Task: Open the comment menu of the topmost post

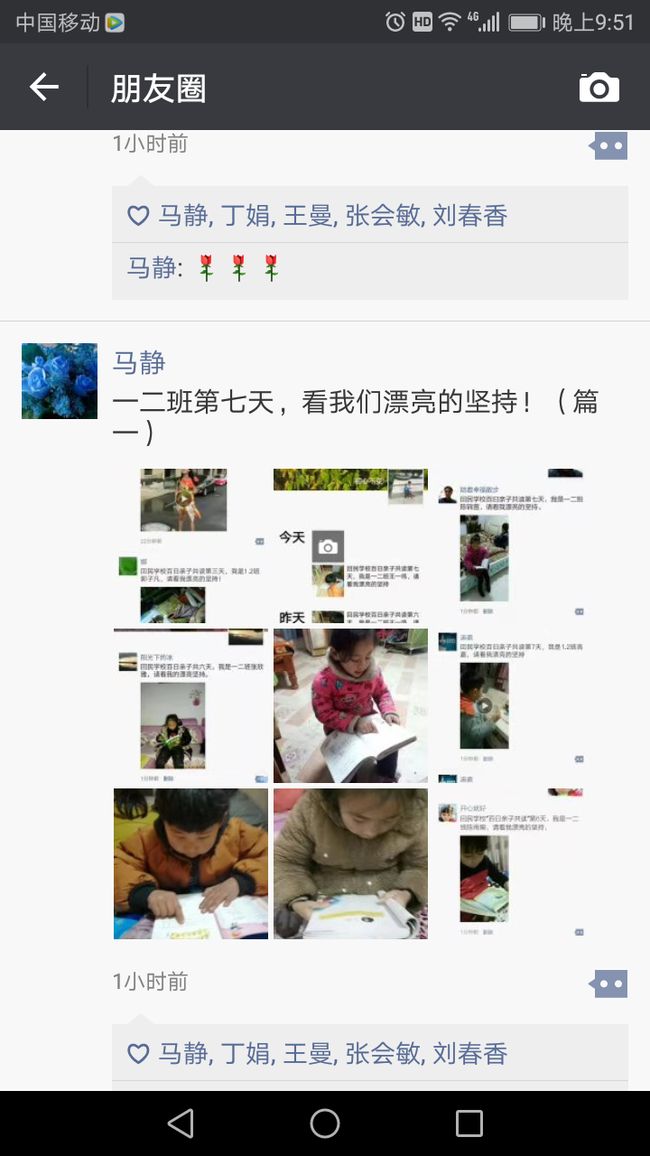Action: pos(608,146)
